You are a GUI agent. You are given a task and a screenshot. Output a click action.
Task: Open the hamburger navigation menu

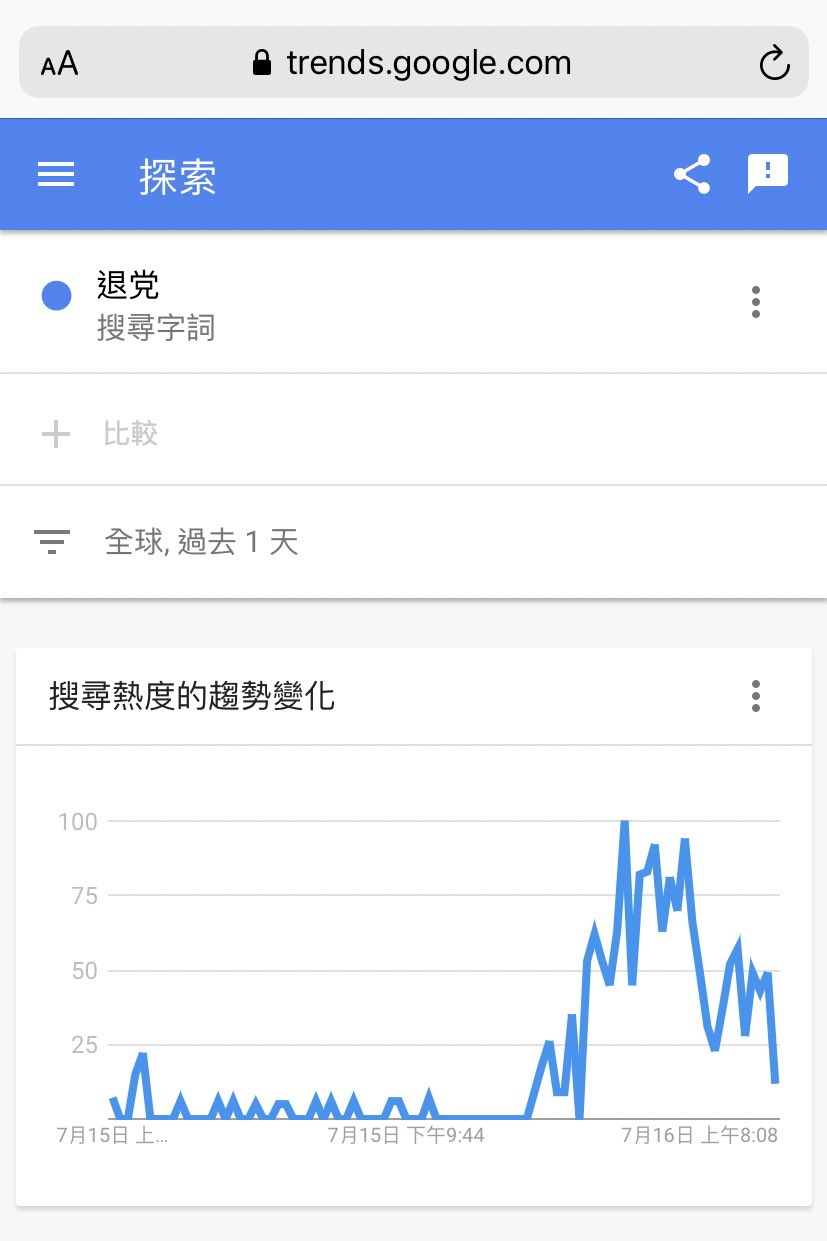[56, 175]
